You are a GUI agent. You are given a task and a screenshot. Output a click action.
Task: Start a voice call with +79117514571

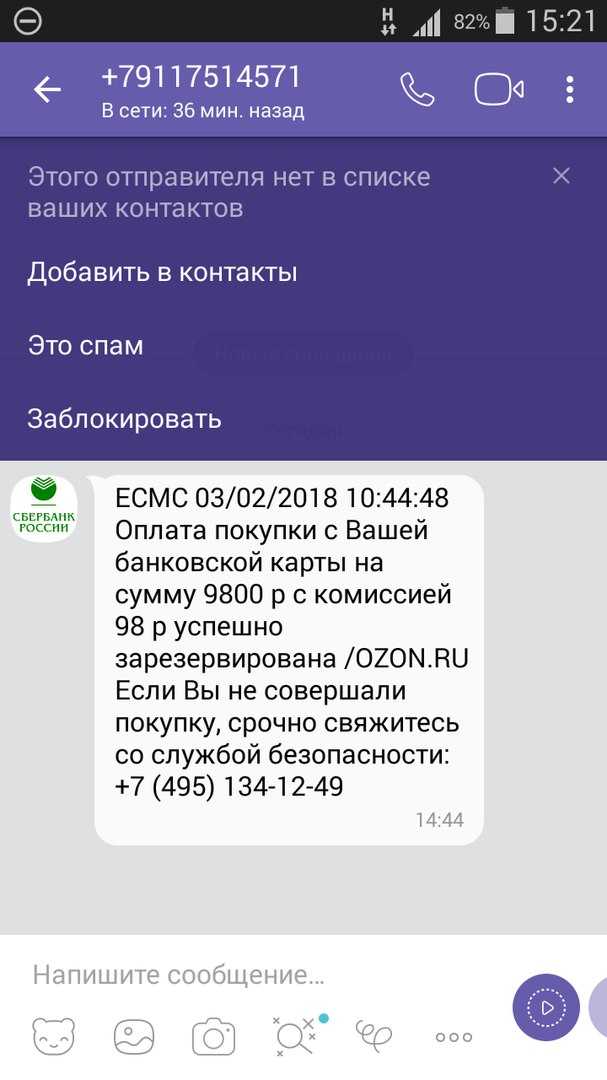[x=417, y=90]
